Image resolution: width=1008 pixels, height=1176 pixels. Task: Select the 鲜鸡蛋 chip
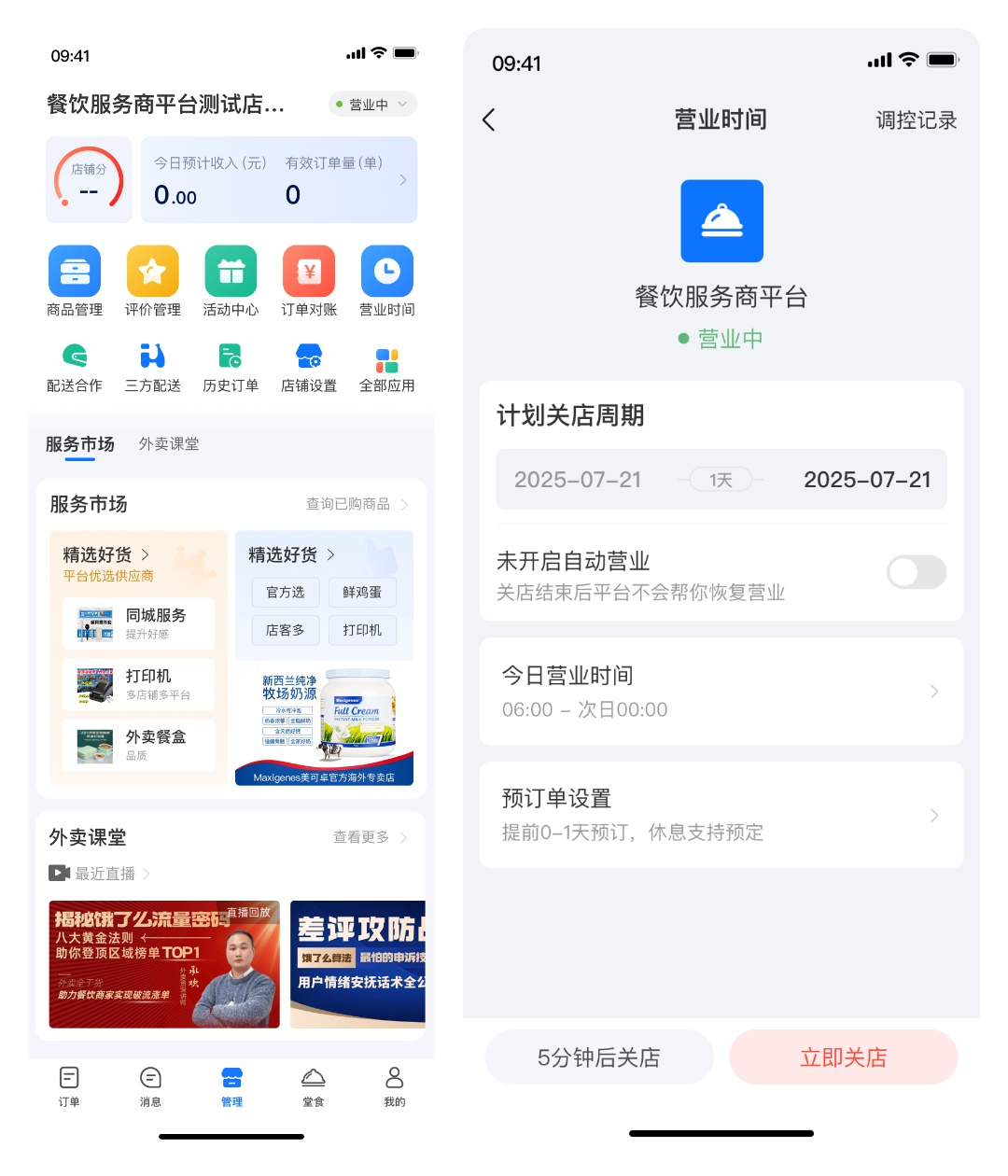tap(362, 593)
